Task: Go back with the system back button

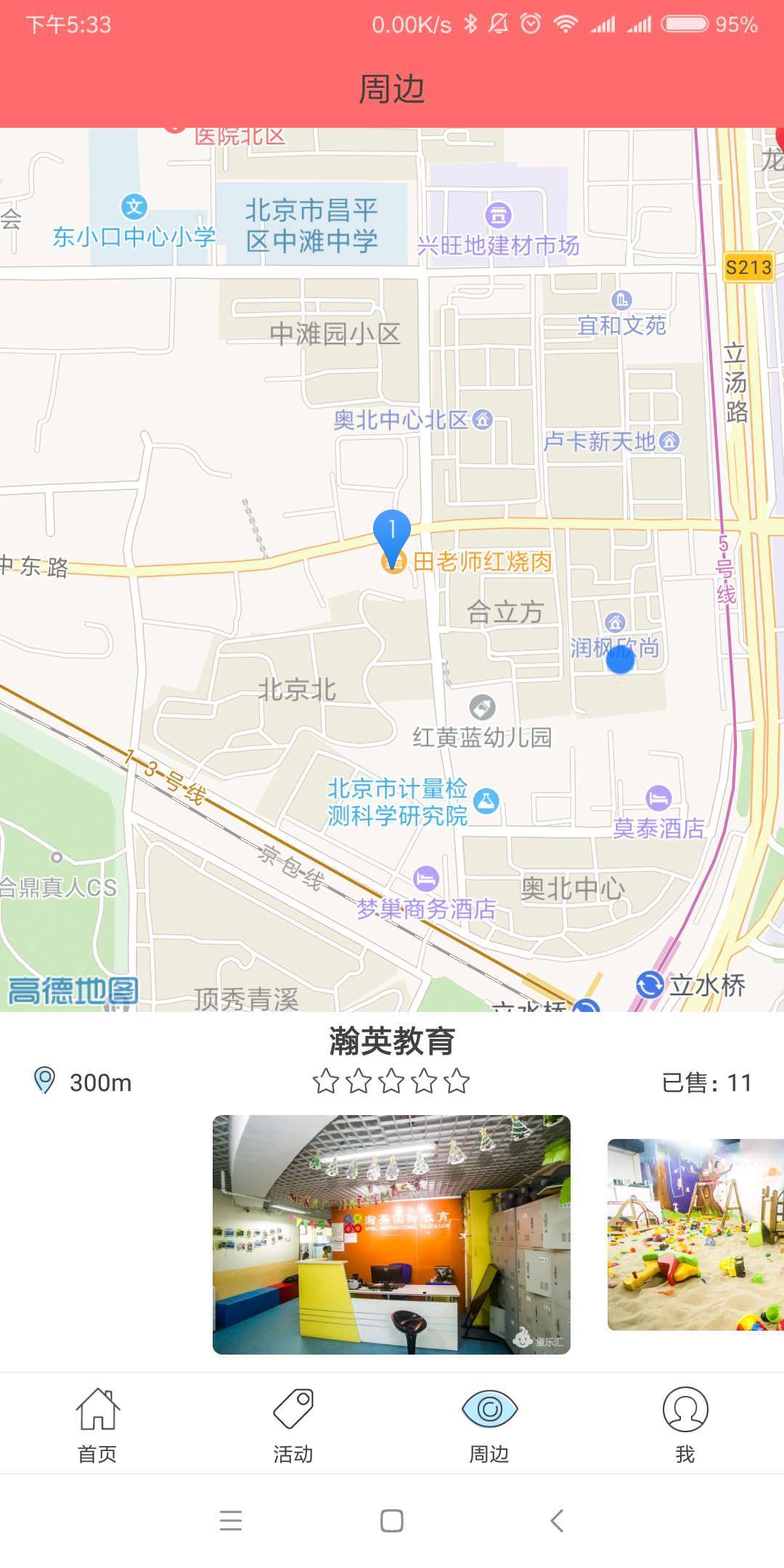Action: 557,1520
